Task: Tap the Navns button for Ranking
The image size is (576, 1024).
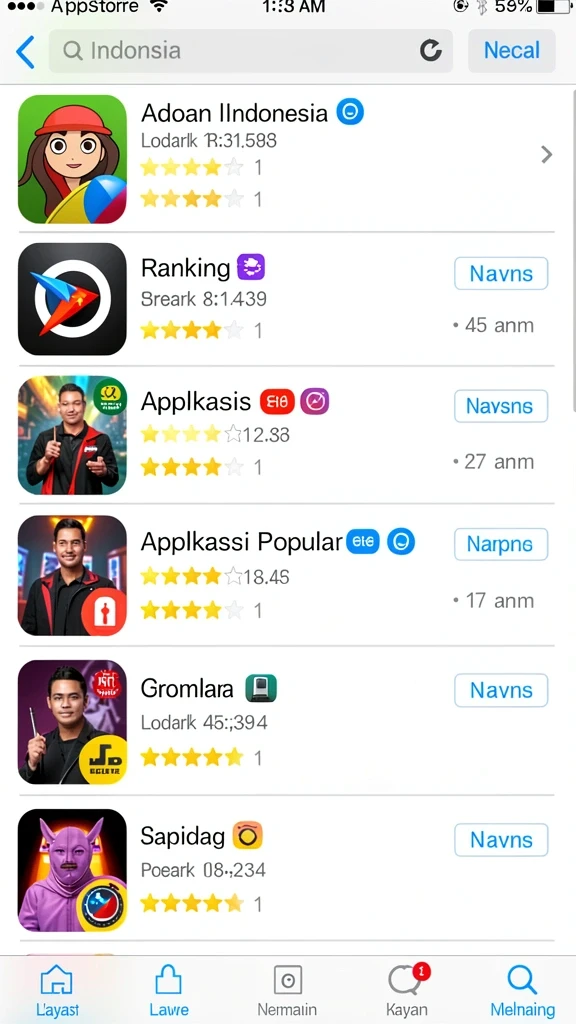Action: click(x=501, y=273)
